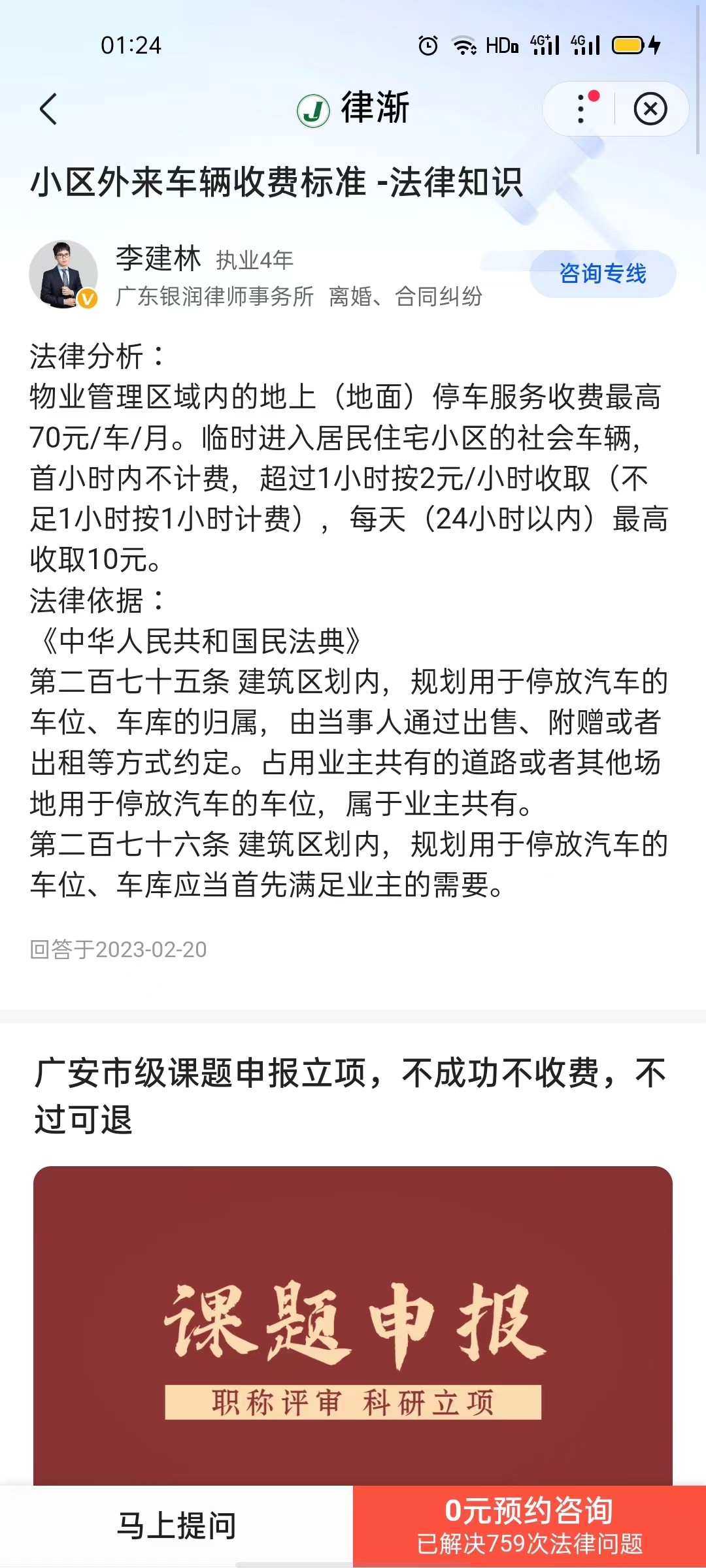Open the 课题申报 ad banner

tap(353, 1326)
